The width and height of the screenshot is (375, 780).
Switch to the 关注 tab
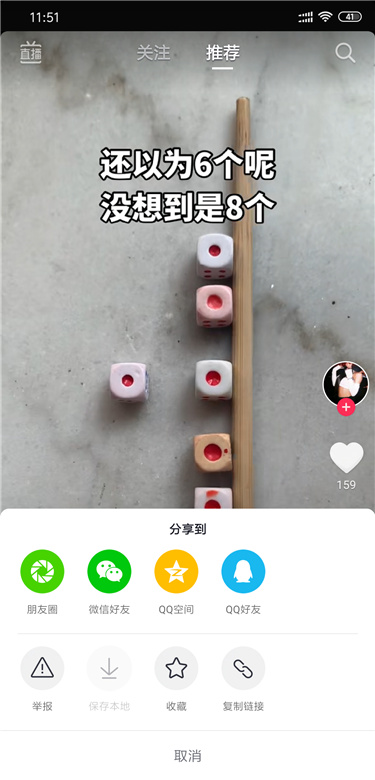[x=153, y=53]
